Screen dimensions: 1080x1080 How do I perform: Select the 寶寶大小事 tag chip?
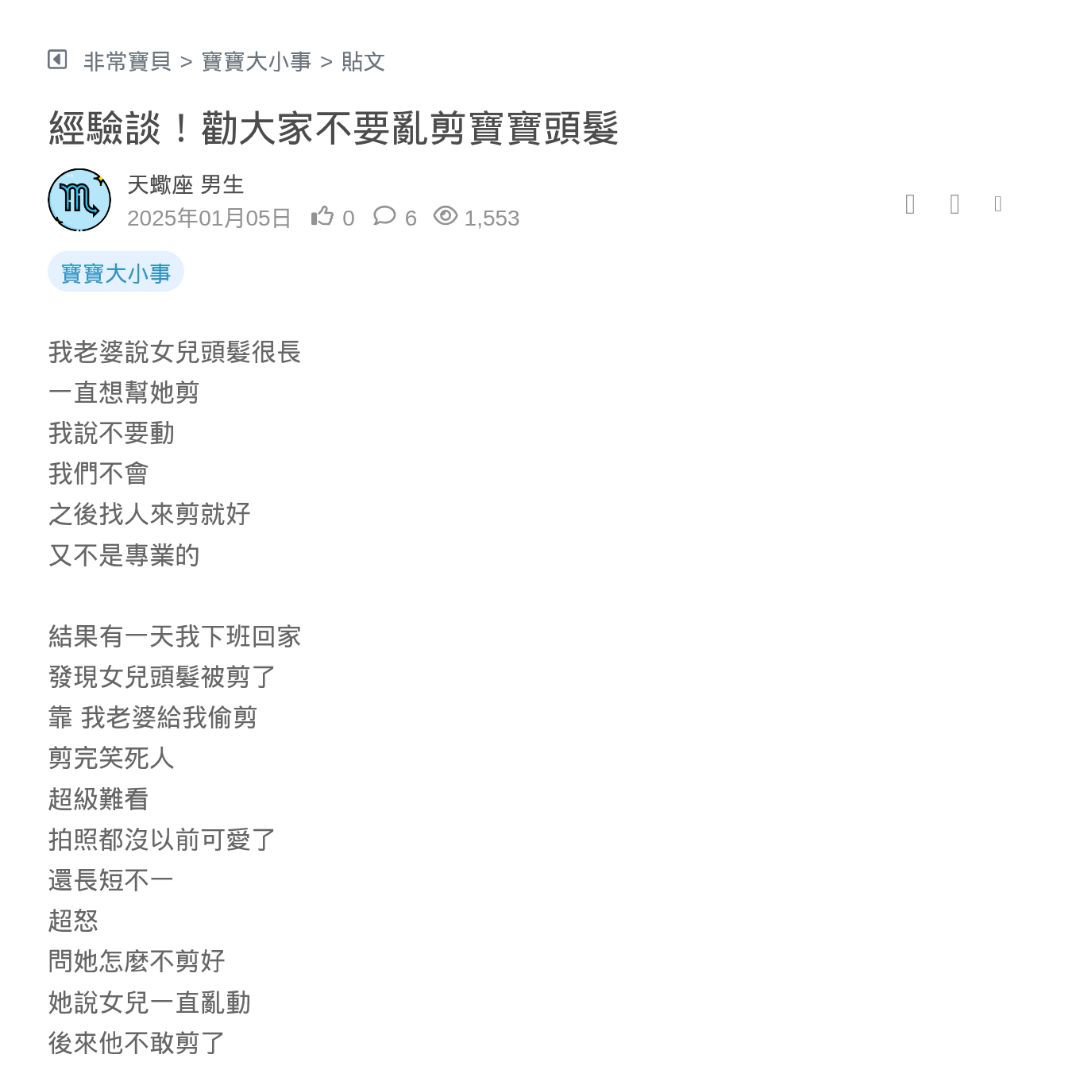coord(116,273)
